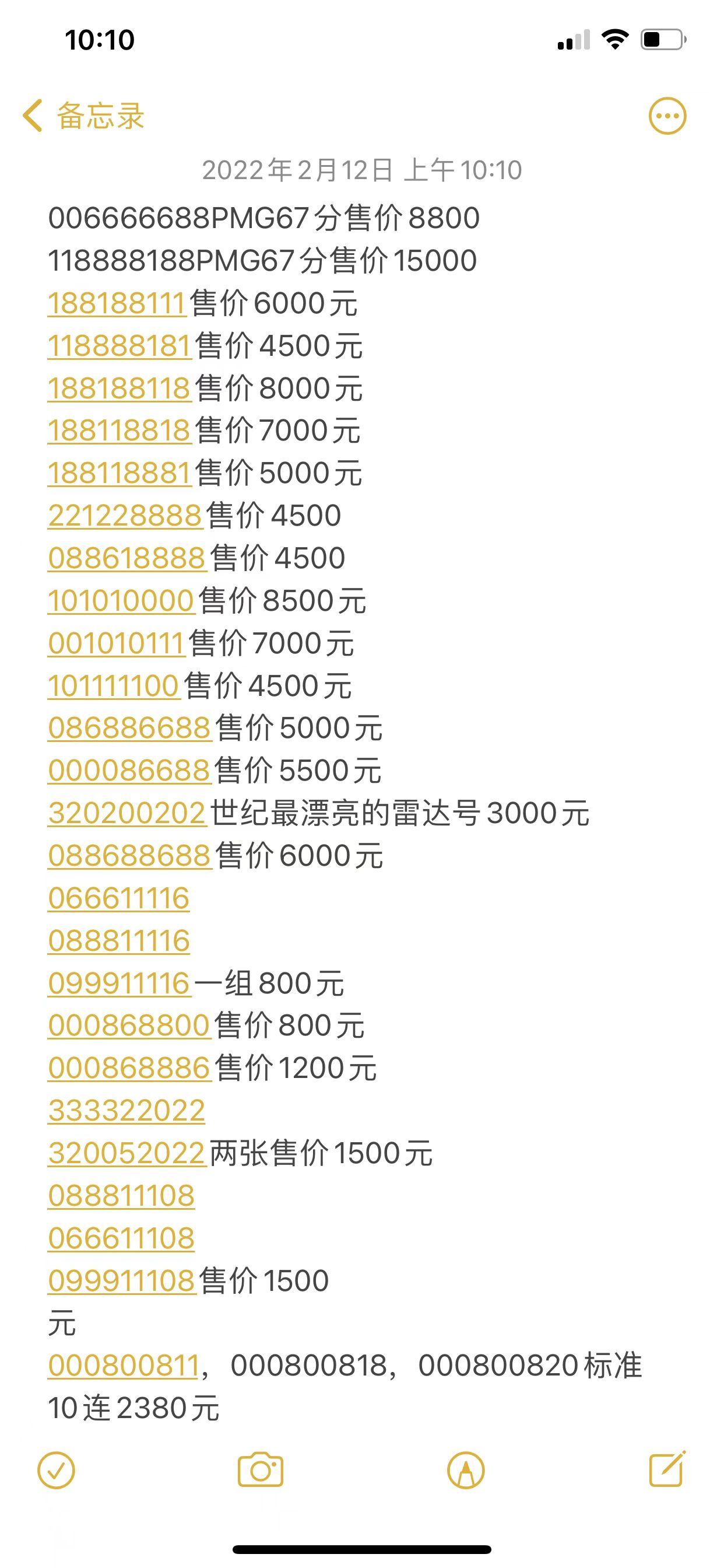
Task: Select the linked number 221228888
Action: click(125, 516)
